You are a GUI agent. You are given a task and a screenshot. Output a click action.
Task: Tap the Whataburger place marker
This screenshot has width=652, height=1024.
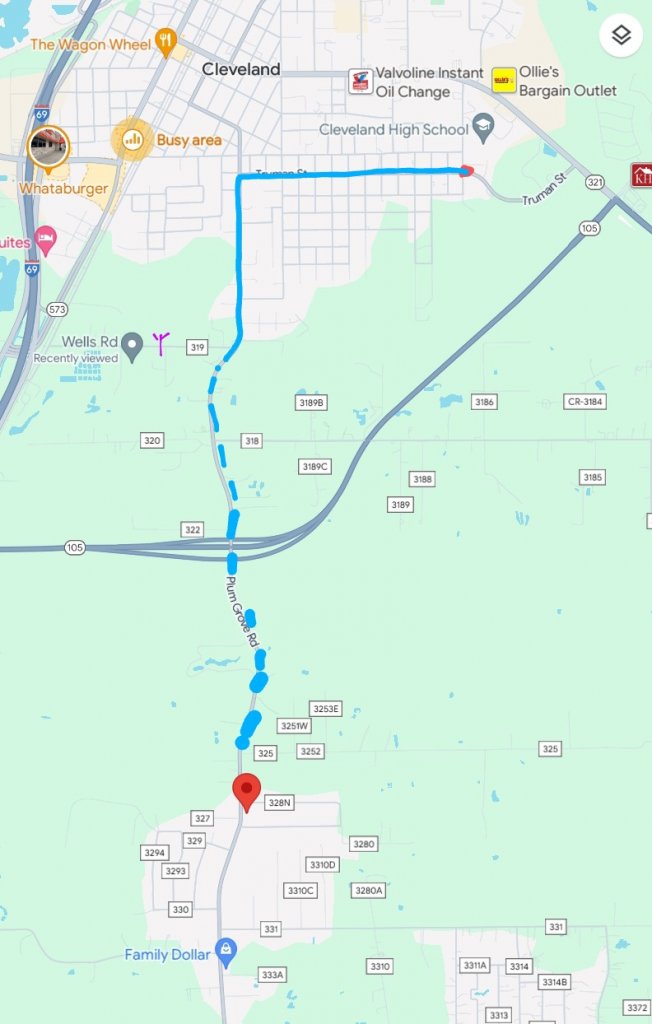(48, 146)
